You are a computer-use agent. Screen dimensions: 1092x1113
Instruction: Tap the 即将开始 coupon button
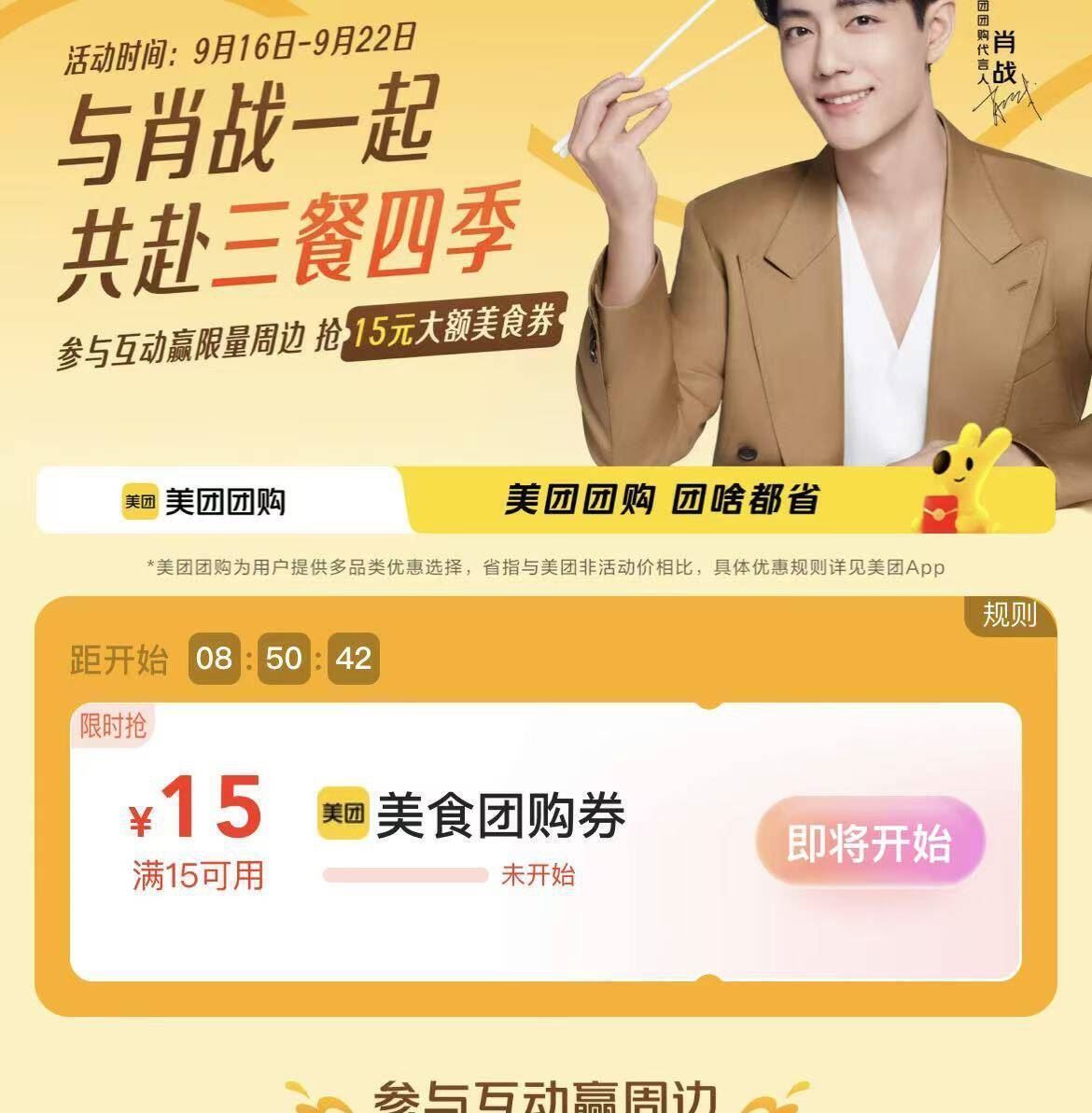tap(869, 844)
